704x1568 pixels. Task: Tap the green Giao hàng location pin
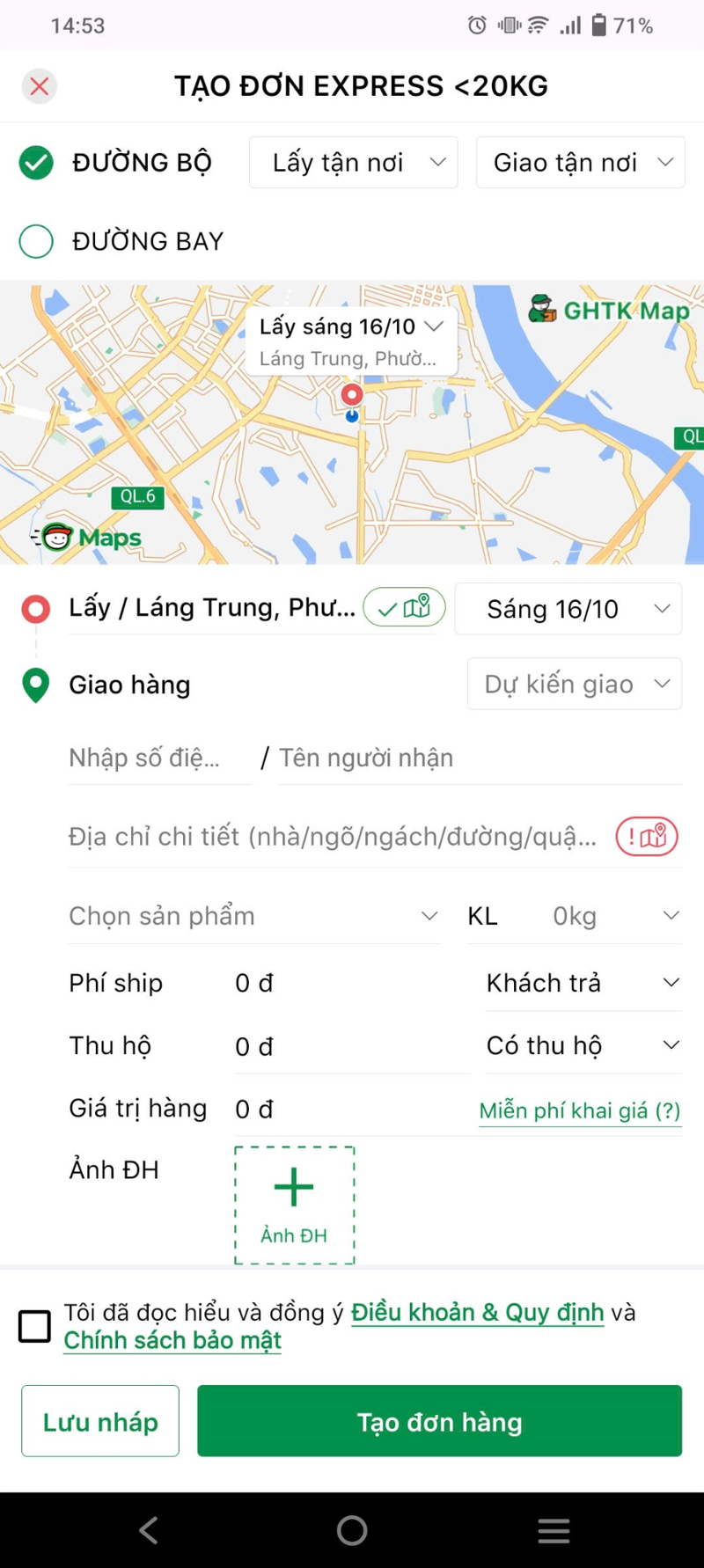point(36,685)
